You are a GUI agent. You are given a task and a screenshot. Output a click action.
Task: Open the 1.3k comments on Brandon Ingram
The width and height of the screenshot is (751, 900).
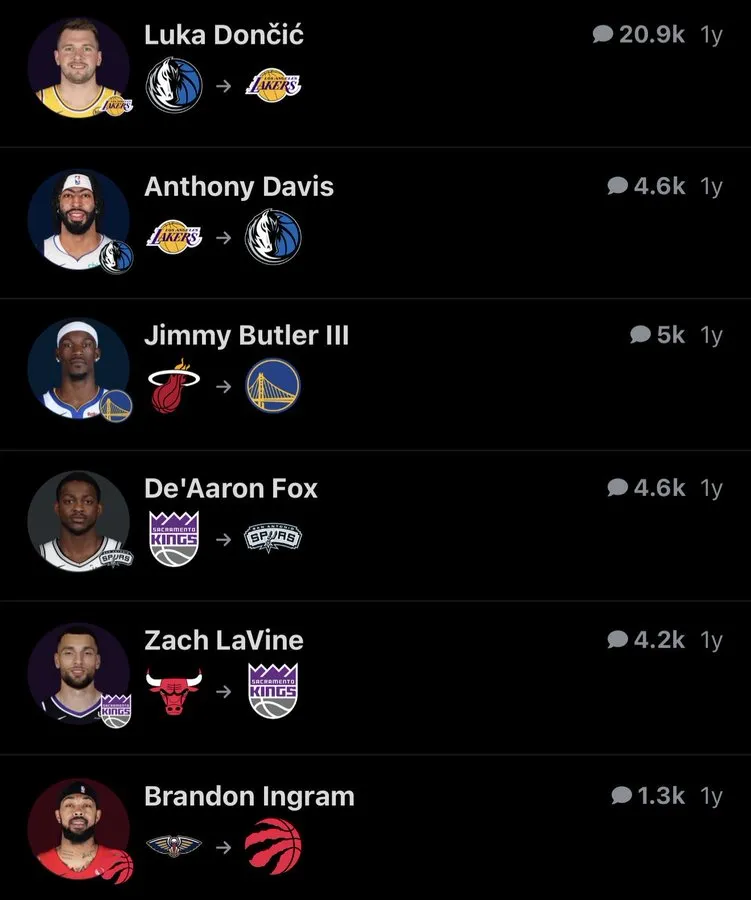pyautogui.click(x=648, y=796)
